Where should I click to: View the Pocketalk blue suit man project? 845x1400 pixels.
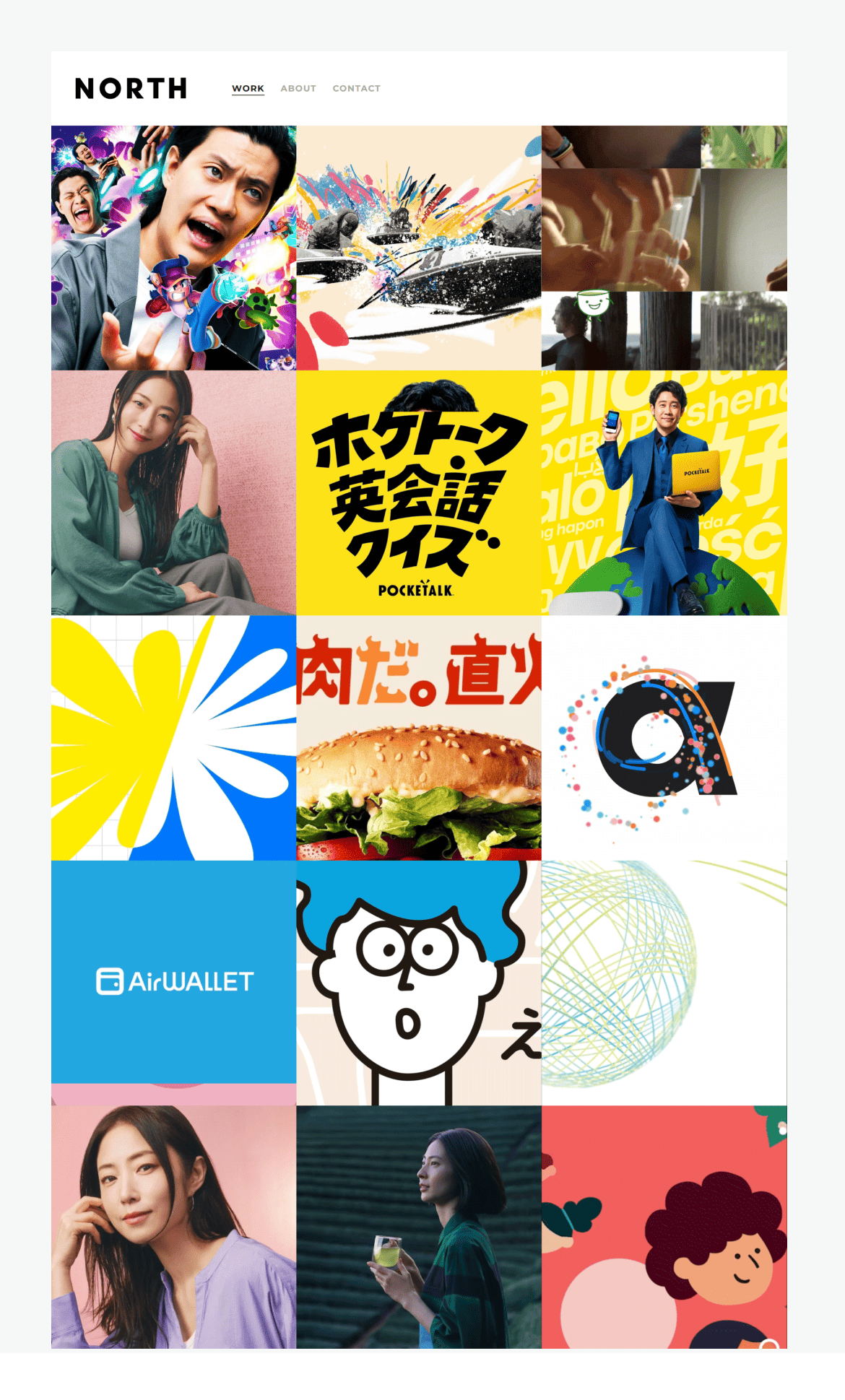click(x=664, y=492)
